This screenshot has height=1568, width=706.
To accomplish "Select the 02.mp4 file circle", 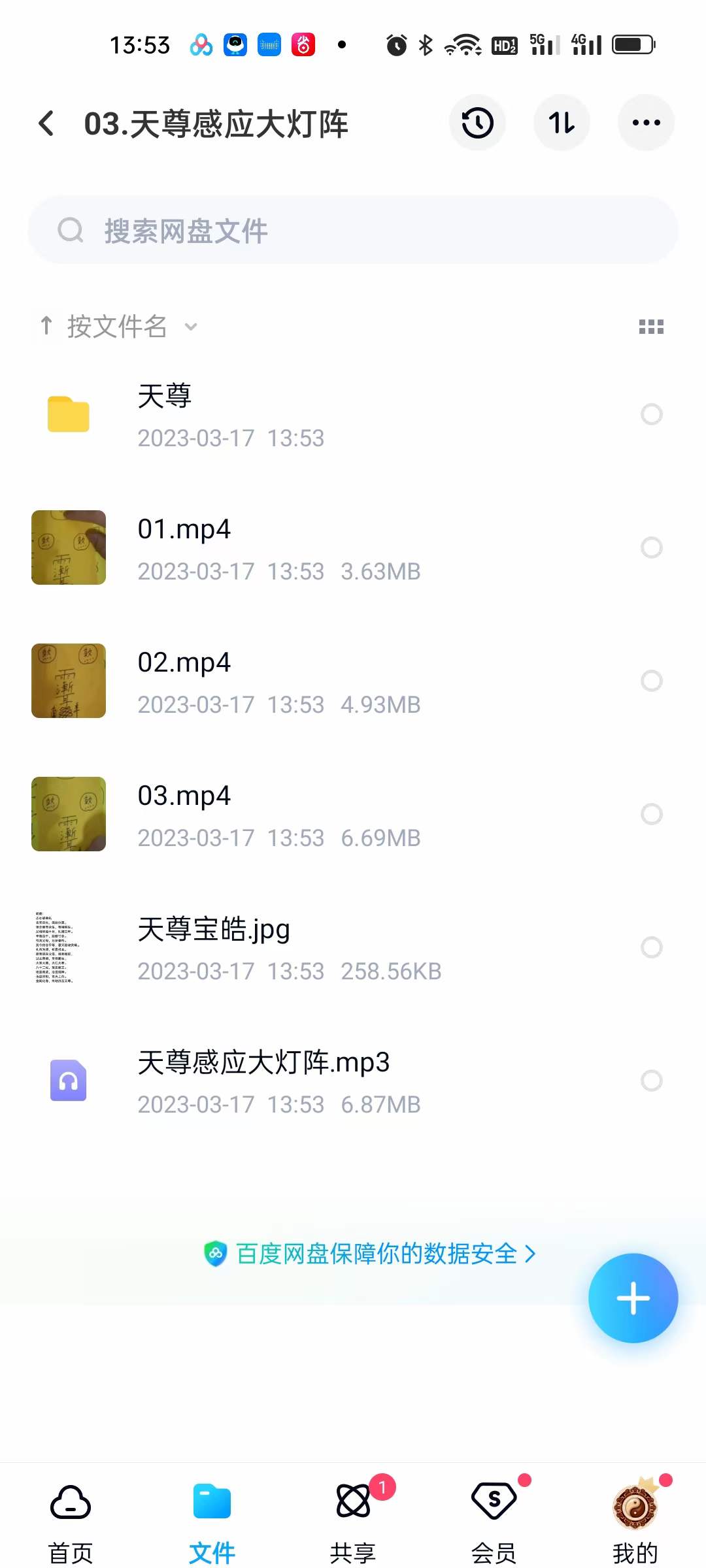I will tap(652, 681).
